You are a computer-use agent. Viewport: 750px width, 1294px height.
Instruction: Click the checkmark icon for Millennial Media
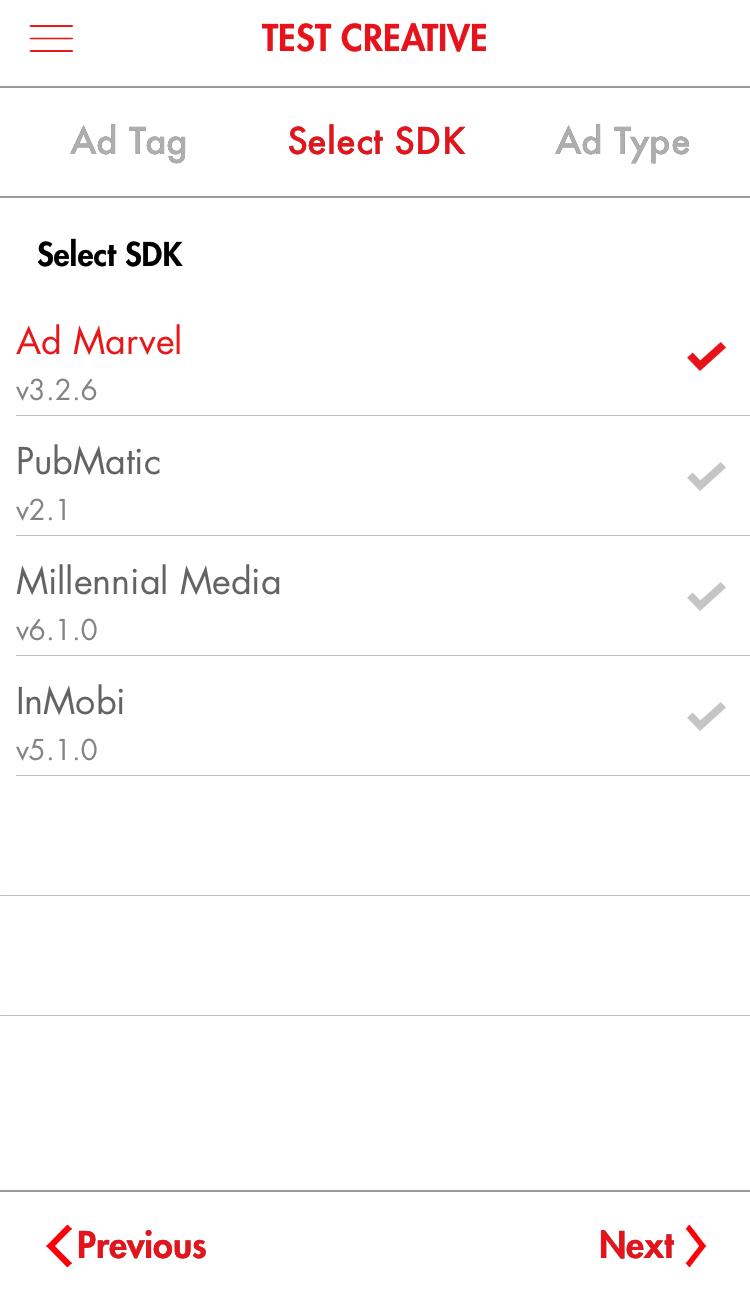(706, 596)
